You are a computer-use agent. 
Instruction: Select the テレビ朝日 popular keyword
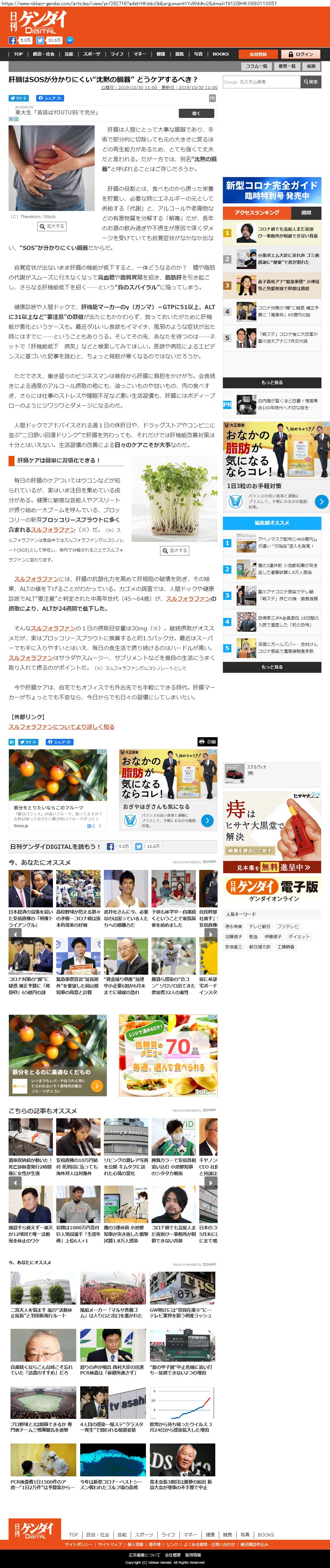coord(260,926)
